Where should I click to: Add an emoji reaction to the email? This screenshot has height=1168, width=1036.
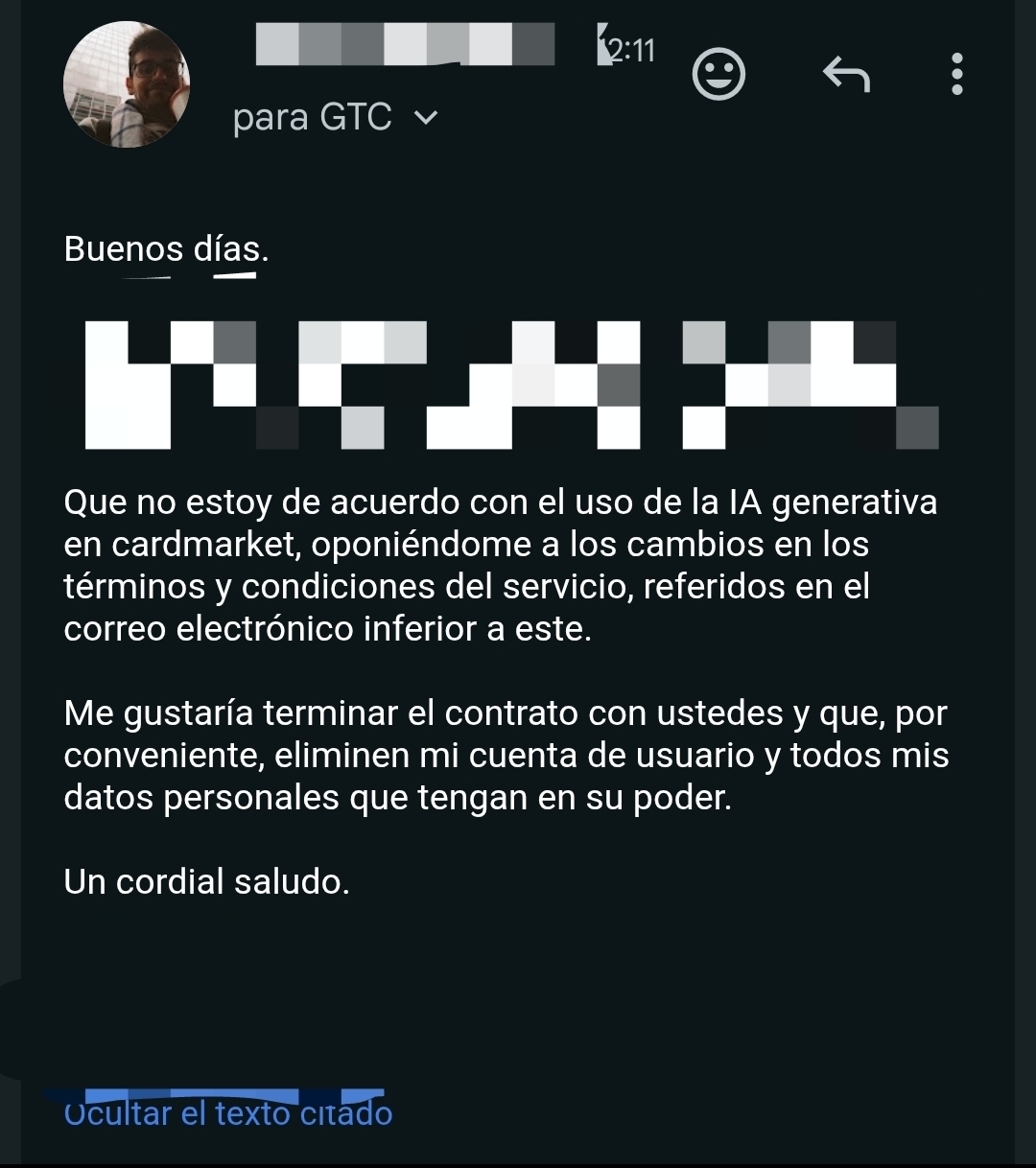pyautogui.click(x=718, y=75)
